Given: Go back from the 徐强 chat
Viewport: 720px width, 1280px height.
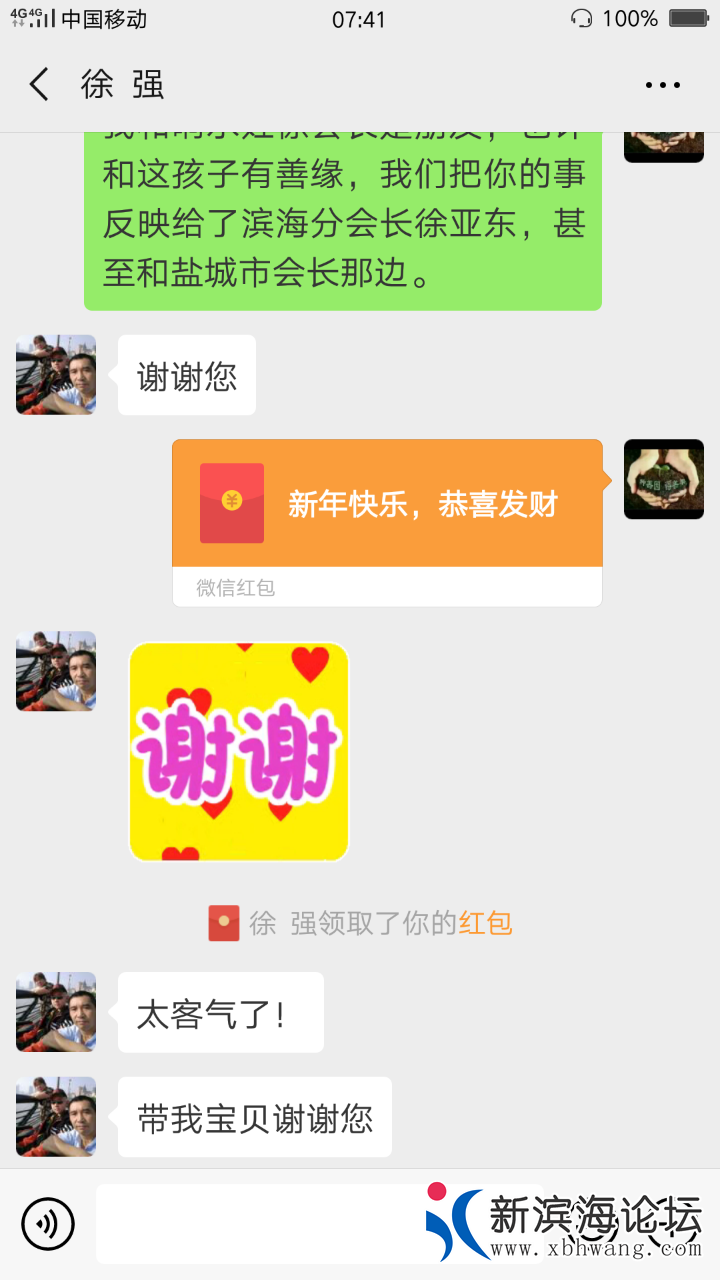Looking at the screenshot, I should tap(39, 85).
